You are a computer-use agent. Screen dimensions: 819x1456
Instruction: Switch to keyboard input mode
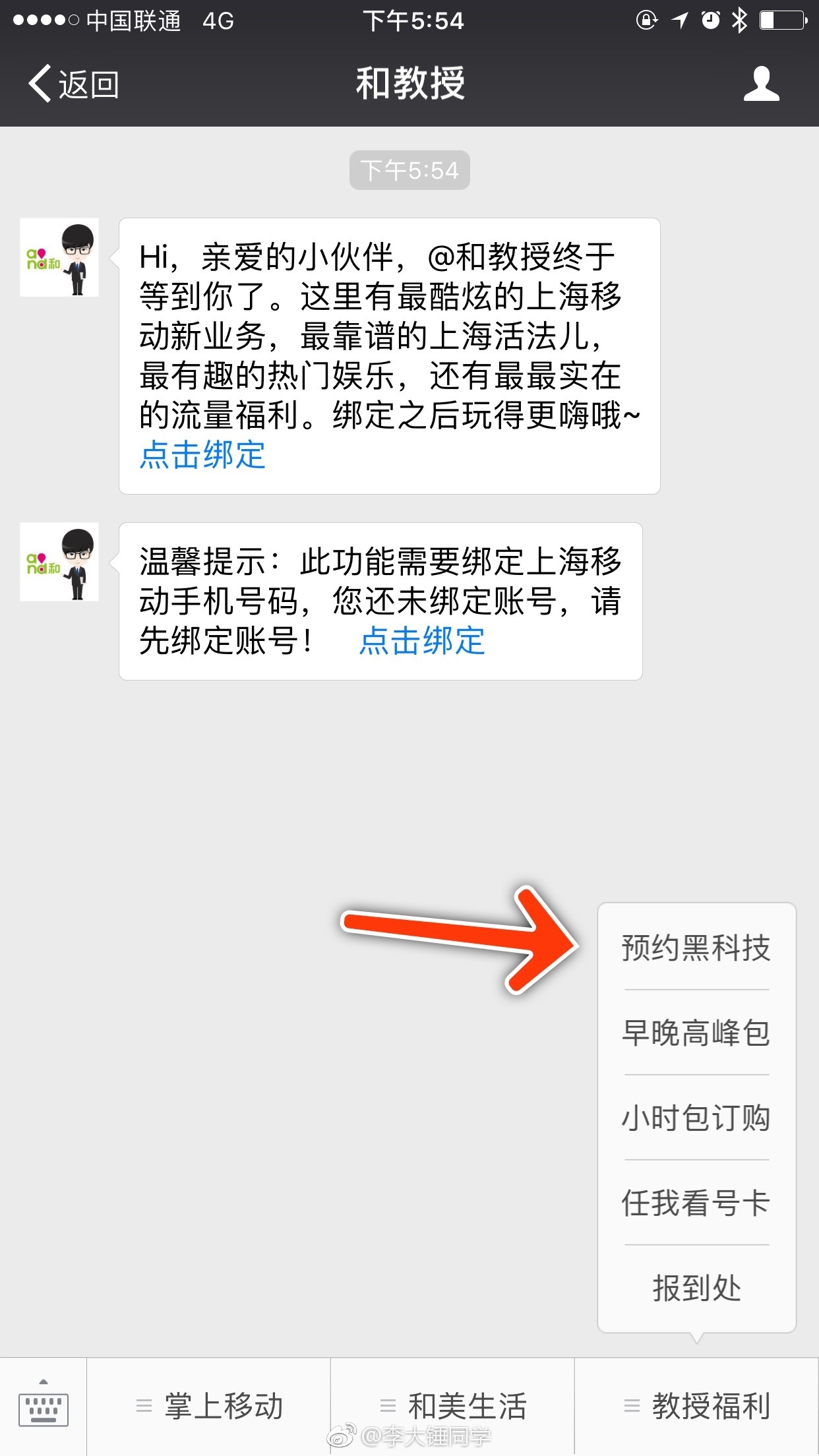pyautogui.click(x=44, y=1406)
